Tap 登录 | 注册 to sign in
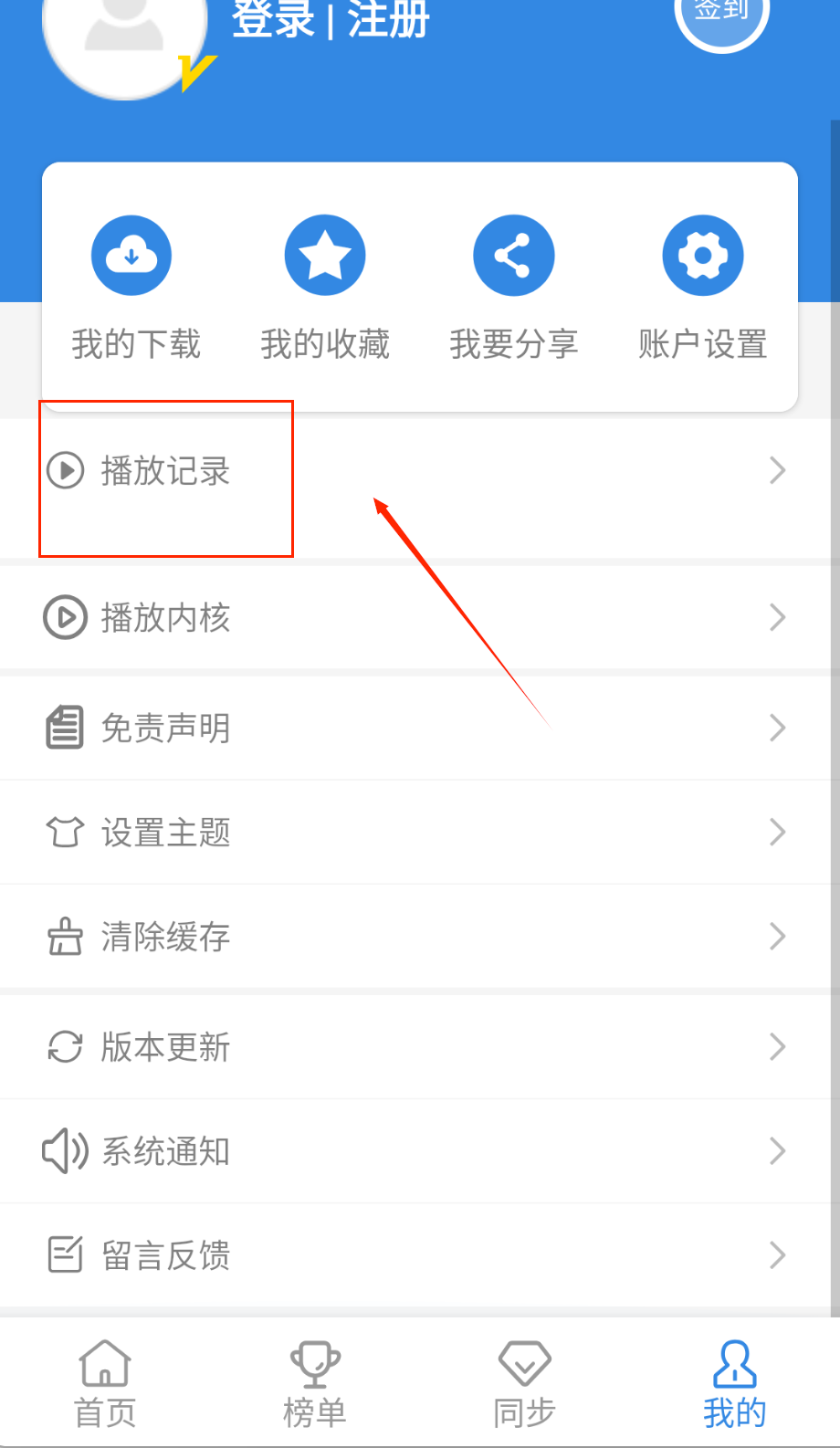This screenshot has height=1448, width=840. tap(331, 20)
